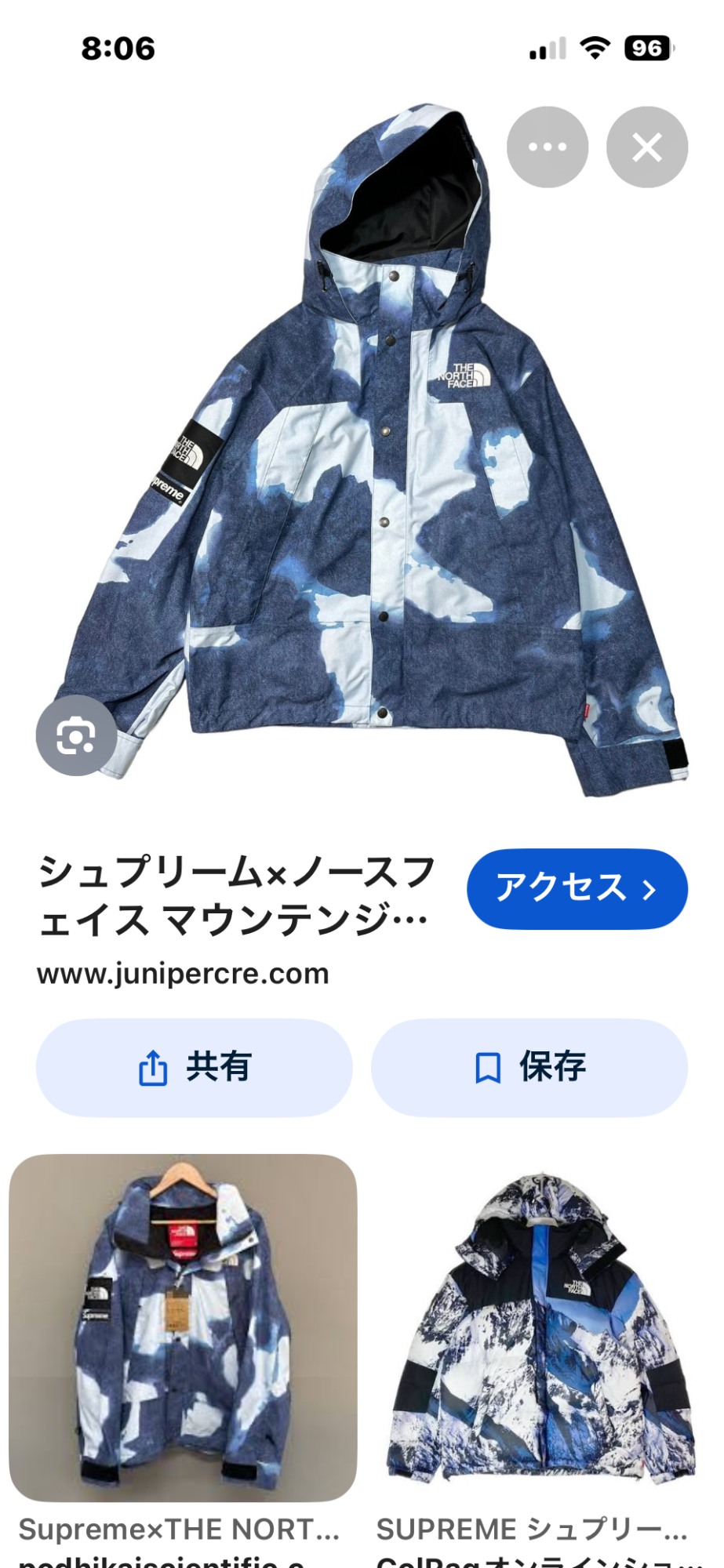Open the three-dot overflow menu
The image size is (724, 1568).
tap(547, 147)
